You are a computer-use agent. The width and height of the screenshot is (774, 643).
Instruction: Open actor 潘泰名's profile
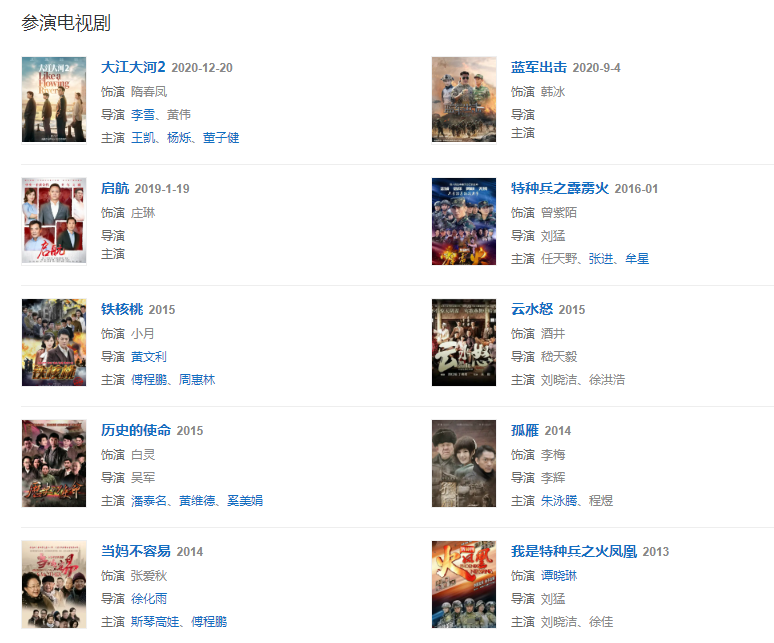[149, 500]
